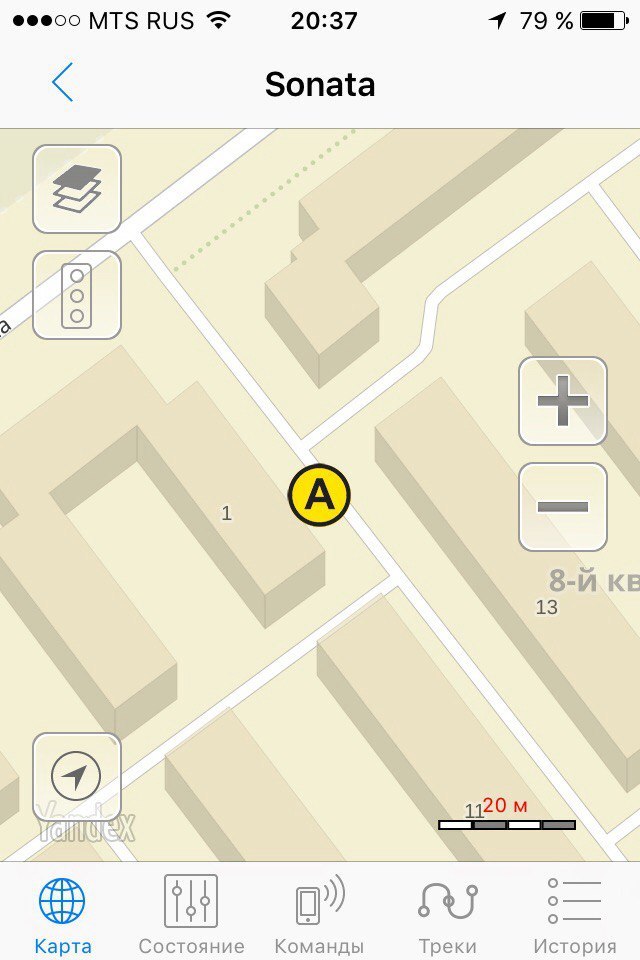Go to the История tab
Image resolution: width=640 pixels, height=960 pixels.
pyautogui.click(x=574, y=914)
